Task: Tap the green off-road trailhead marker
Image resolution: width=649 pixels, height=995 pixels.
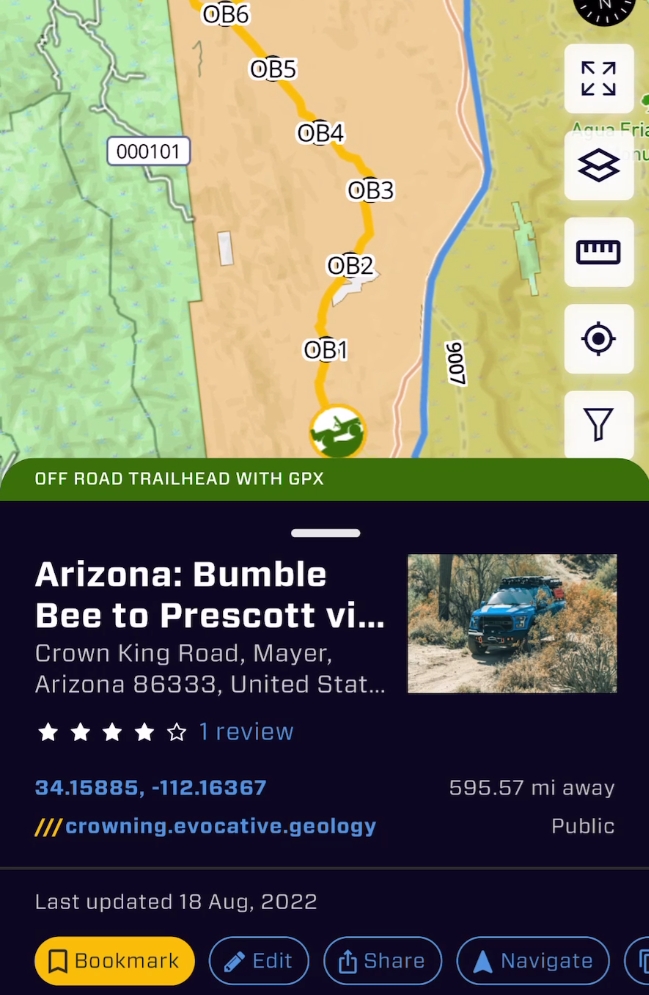Action: pos(338,432)
